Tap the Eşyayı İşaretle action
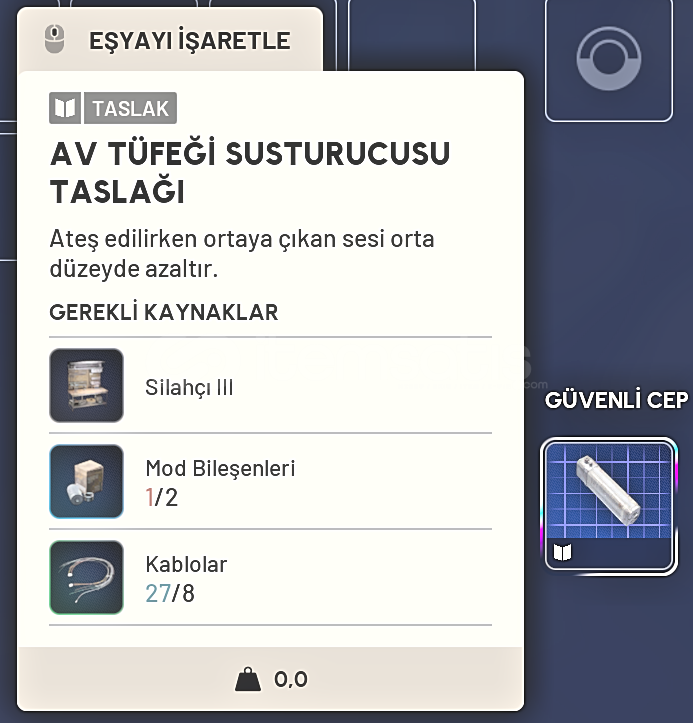 (x=170, y=41)
